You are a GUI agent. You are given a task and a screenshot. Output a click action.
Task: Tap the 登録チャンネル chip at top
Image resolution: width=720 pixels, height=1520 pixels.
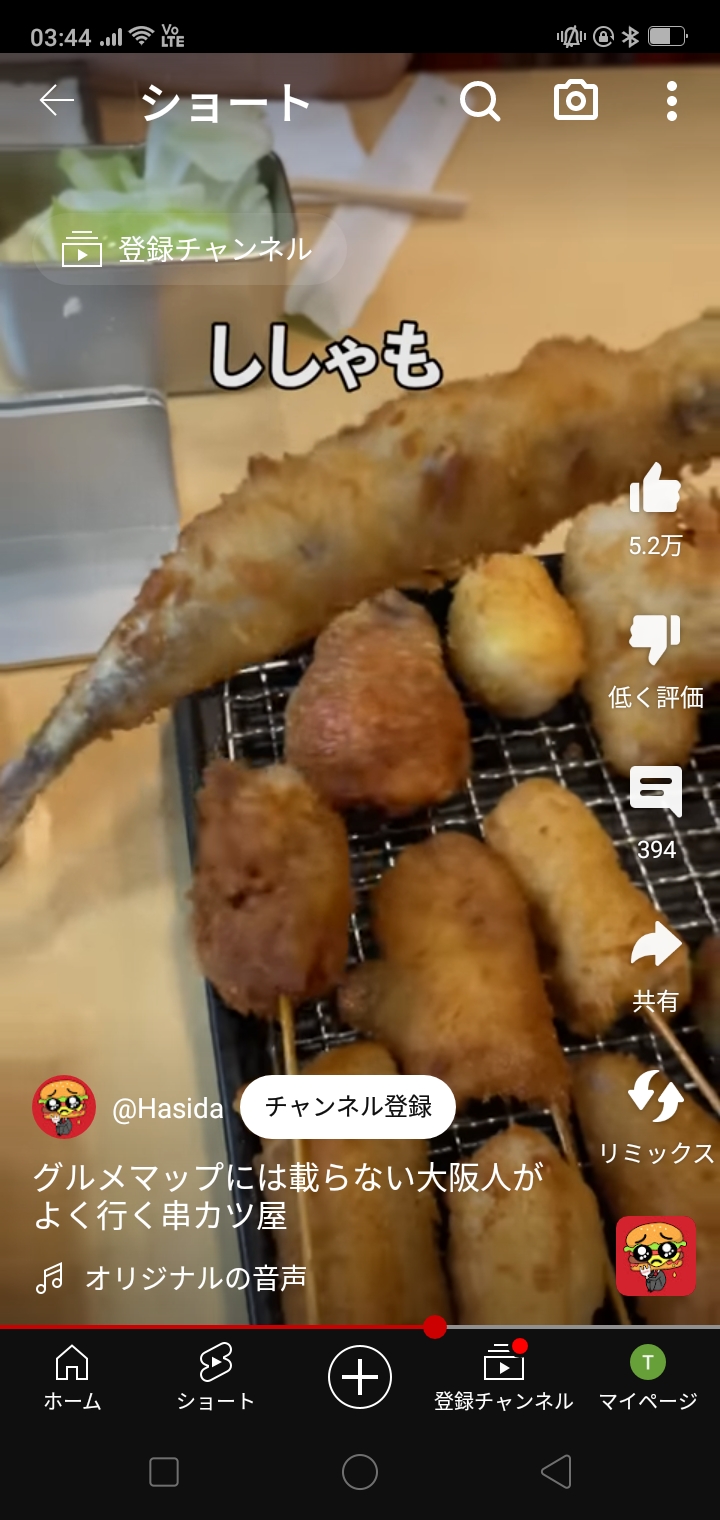[x=190, y=249]
